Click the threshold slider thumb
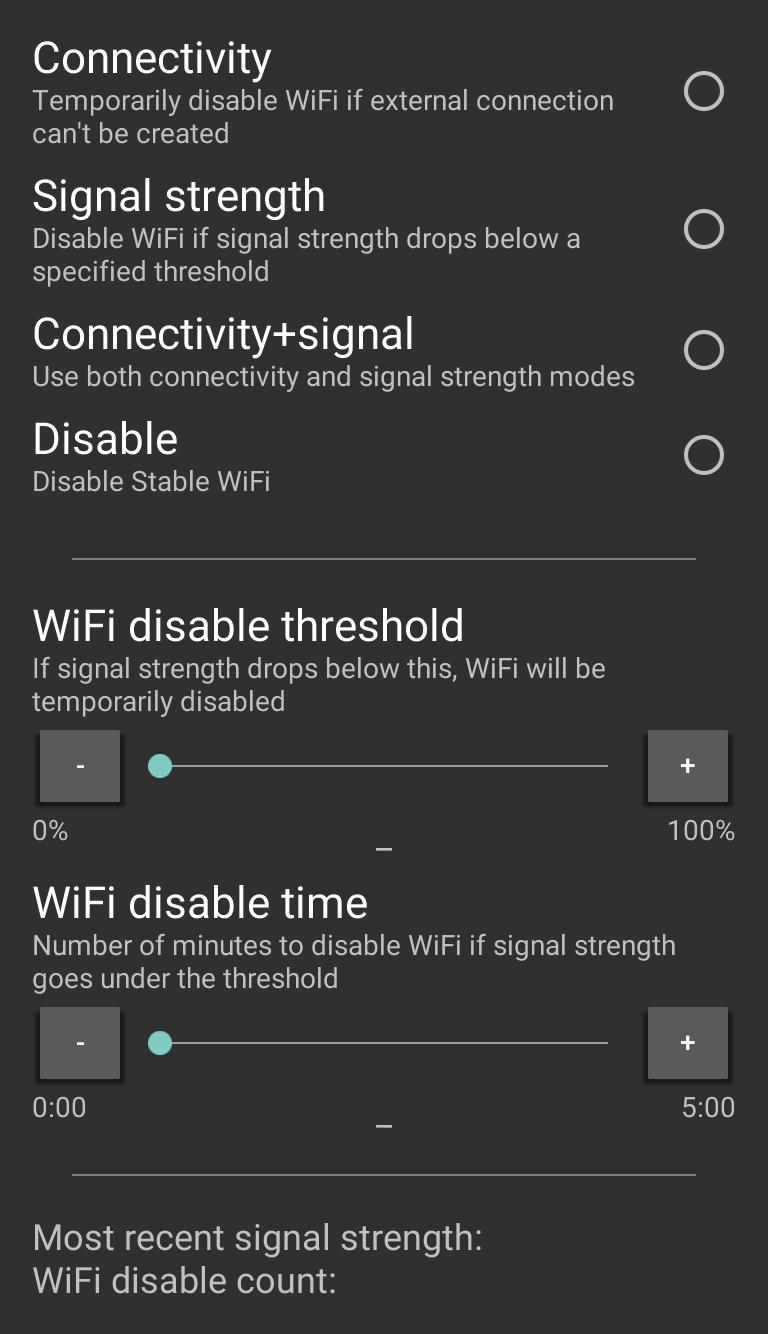Screen dimensions: 768x1334 160,765
